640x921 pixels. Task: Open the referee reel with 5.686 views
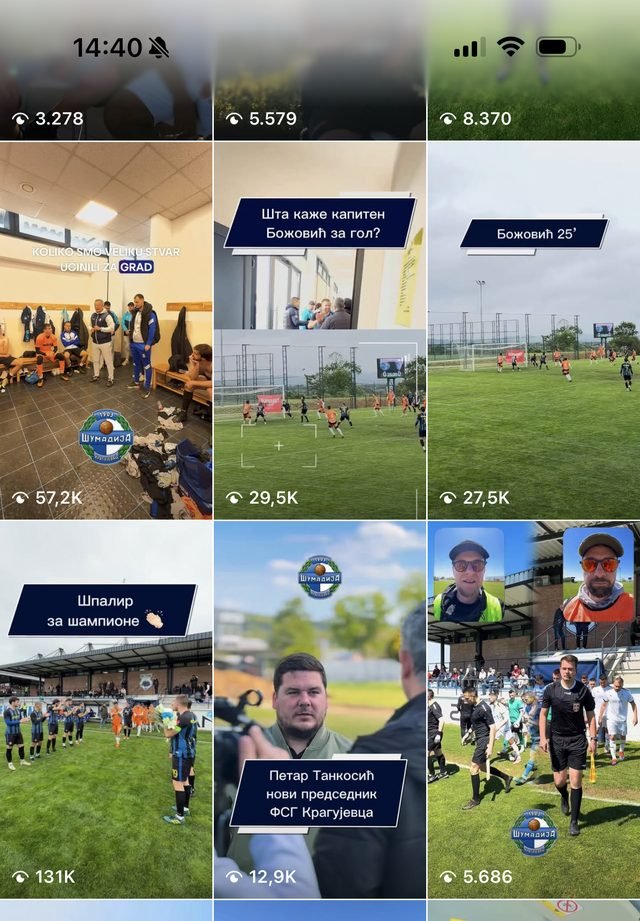[534, 710]
